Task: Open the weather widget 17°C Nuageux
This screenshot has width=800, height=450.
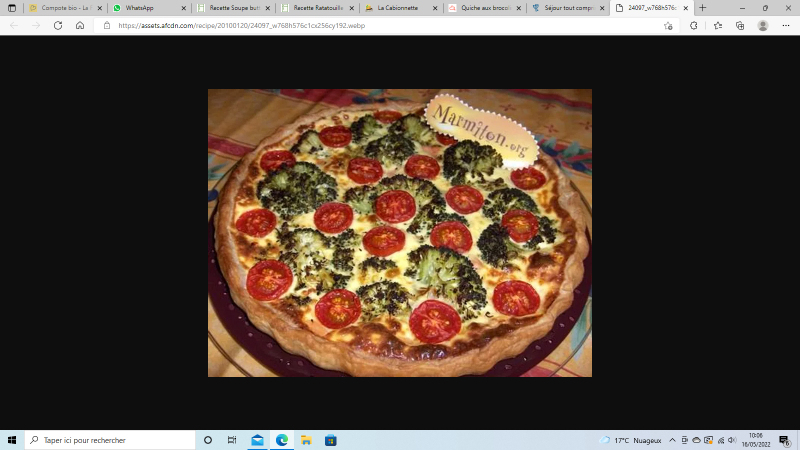Action: click(630, 440)
